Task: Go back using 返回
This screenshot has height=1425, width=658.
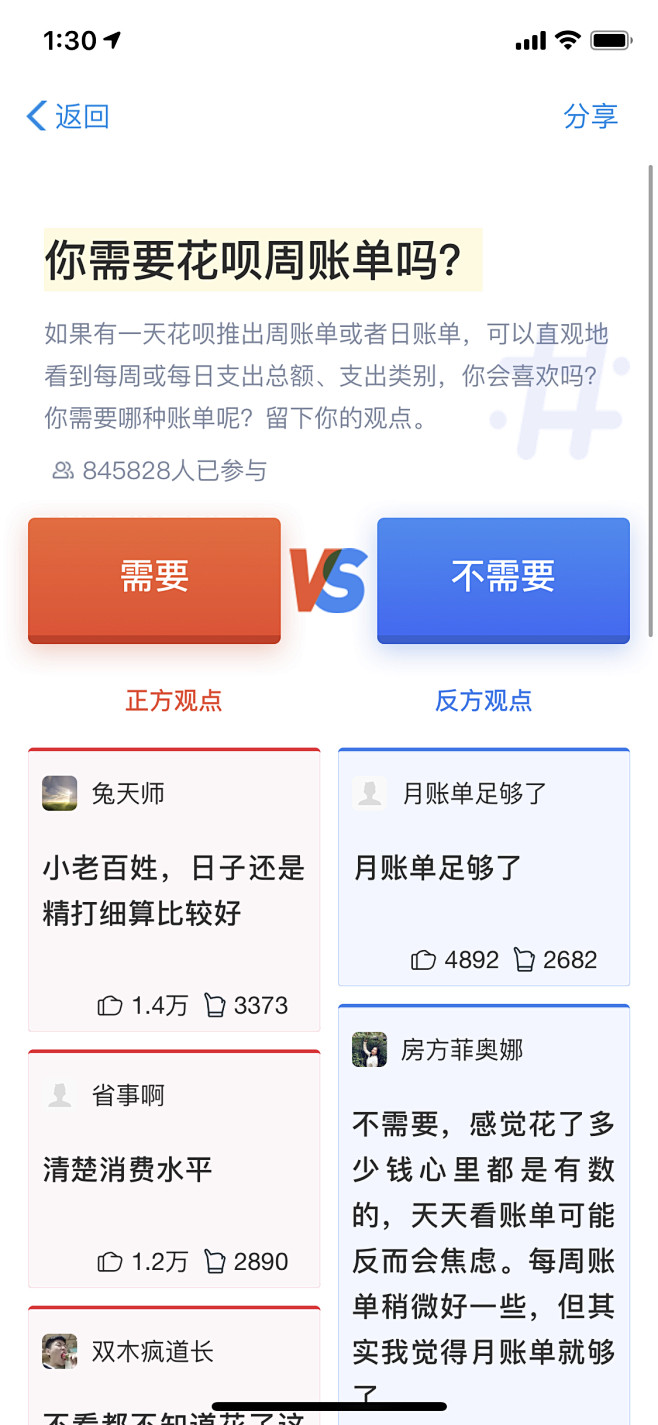Action: point(68,116)
